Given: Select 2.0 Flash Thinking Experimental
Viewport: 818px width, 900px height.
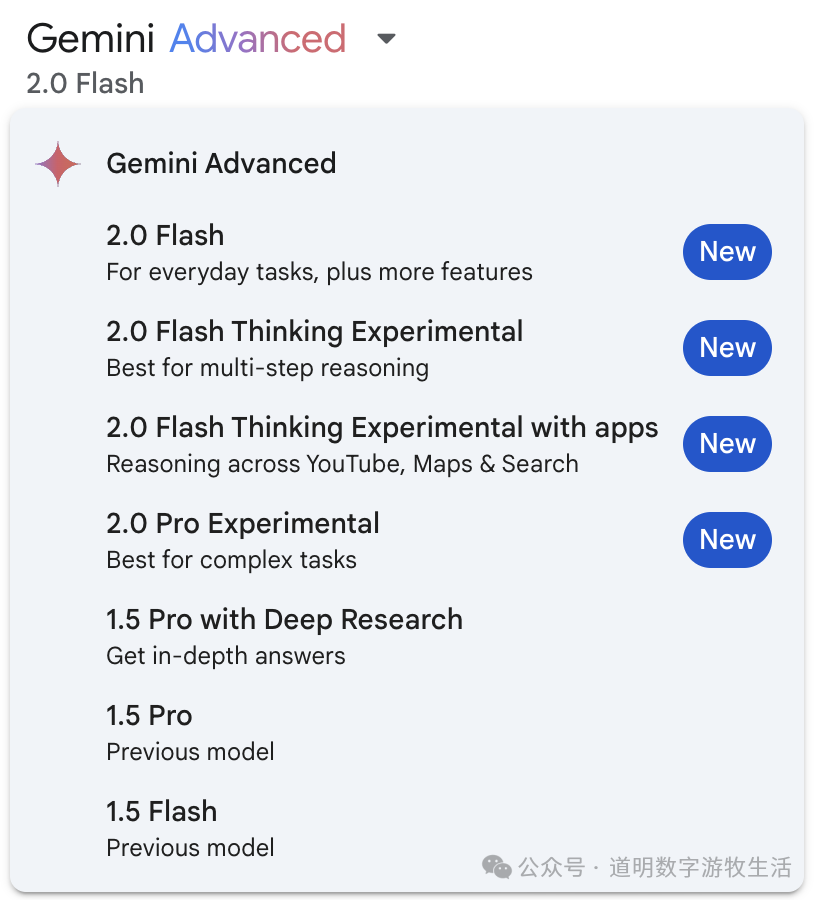Looking at the screenshot, I should coord(315,331).
